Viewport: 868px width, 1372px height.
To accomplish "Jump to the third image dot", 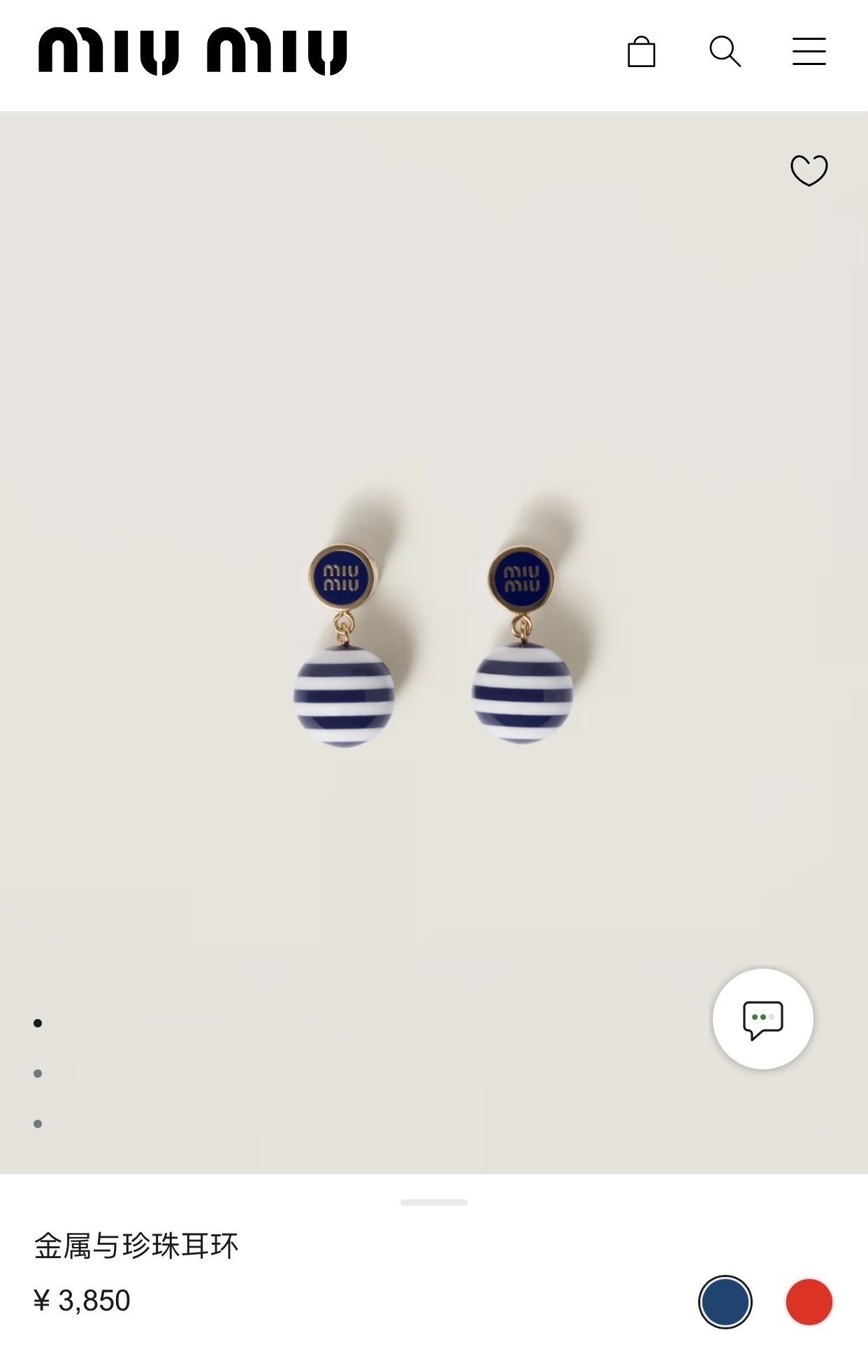I will 38,1124.
